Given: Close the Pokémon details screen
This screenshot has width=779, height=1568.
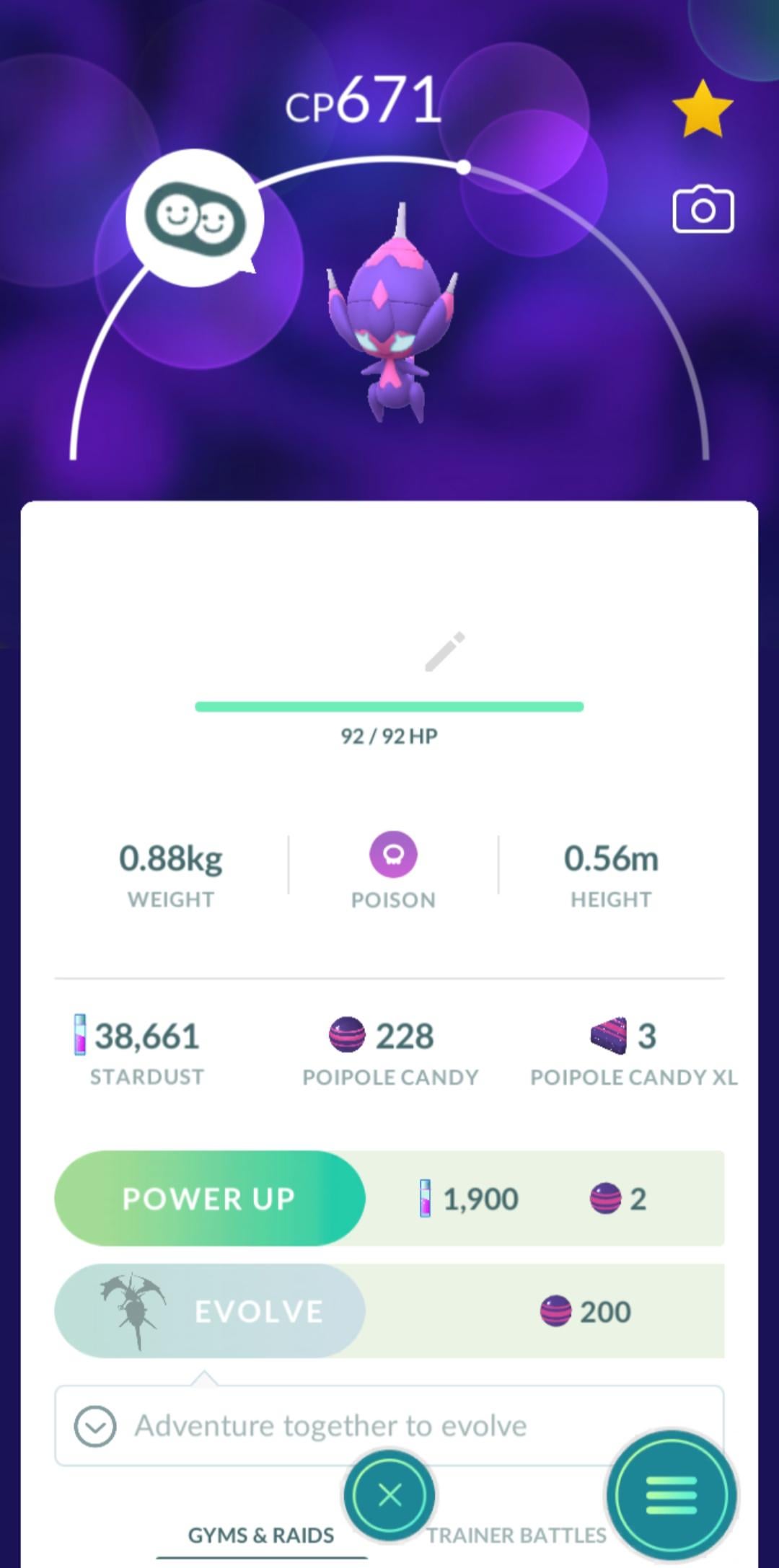Looking at the screenshot, I should click(389, 1495).
